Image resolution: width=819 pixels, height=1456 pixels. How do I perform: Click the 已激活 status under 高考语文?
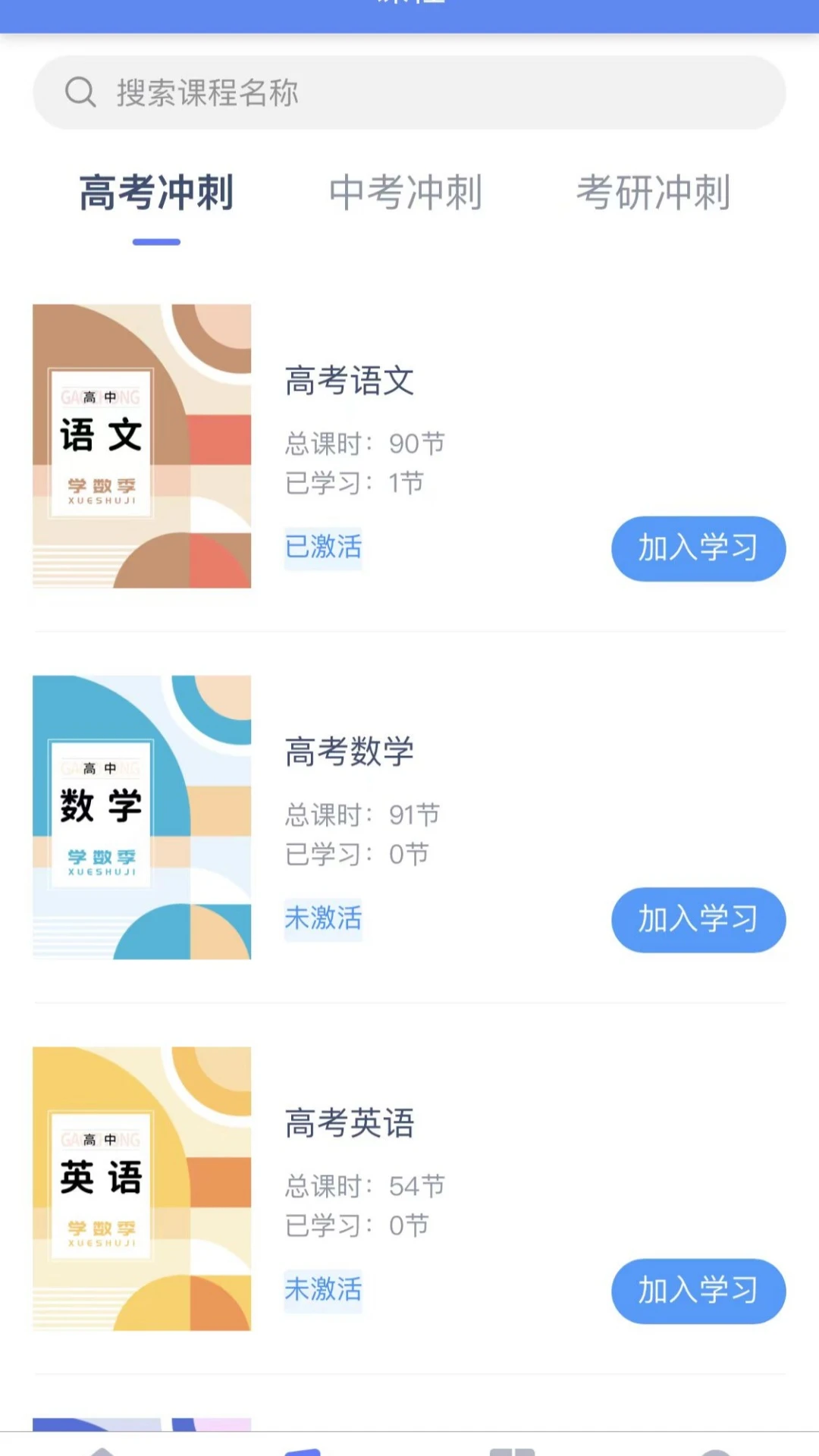pos(323,546)
